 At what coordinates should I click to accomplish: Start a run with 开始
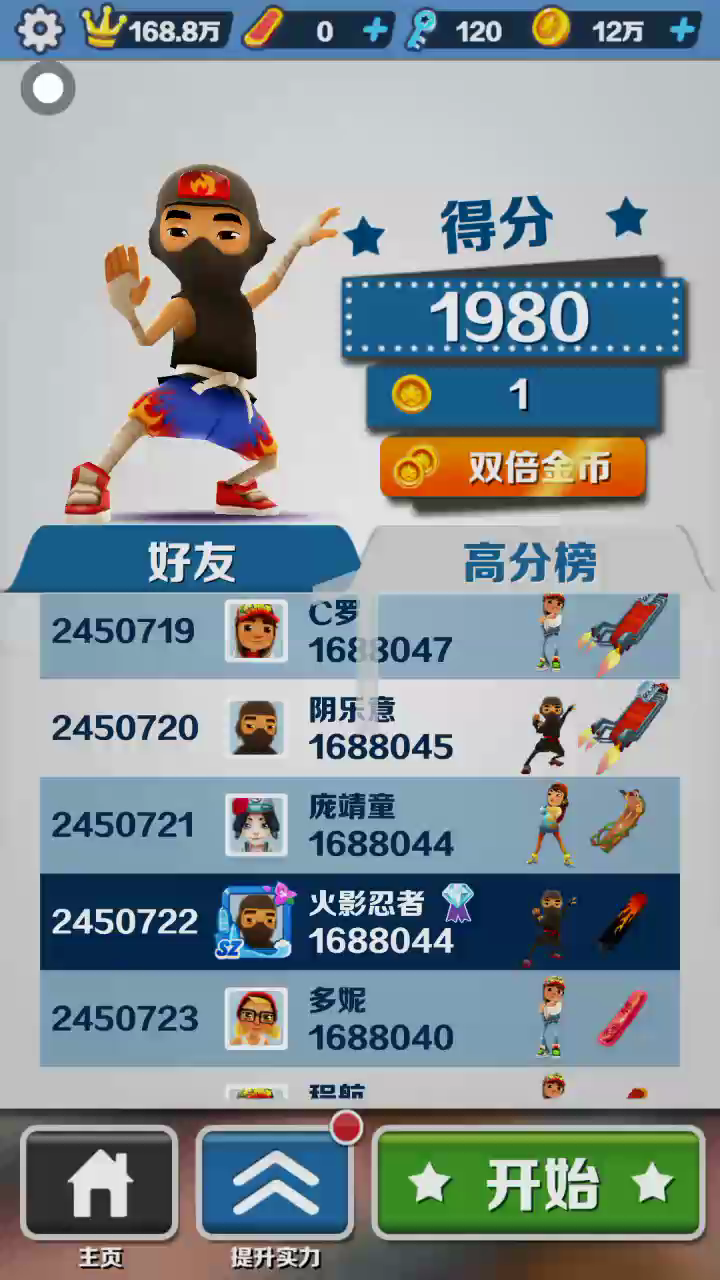[x=539, y=1184]
